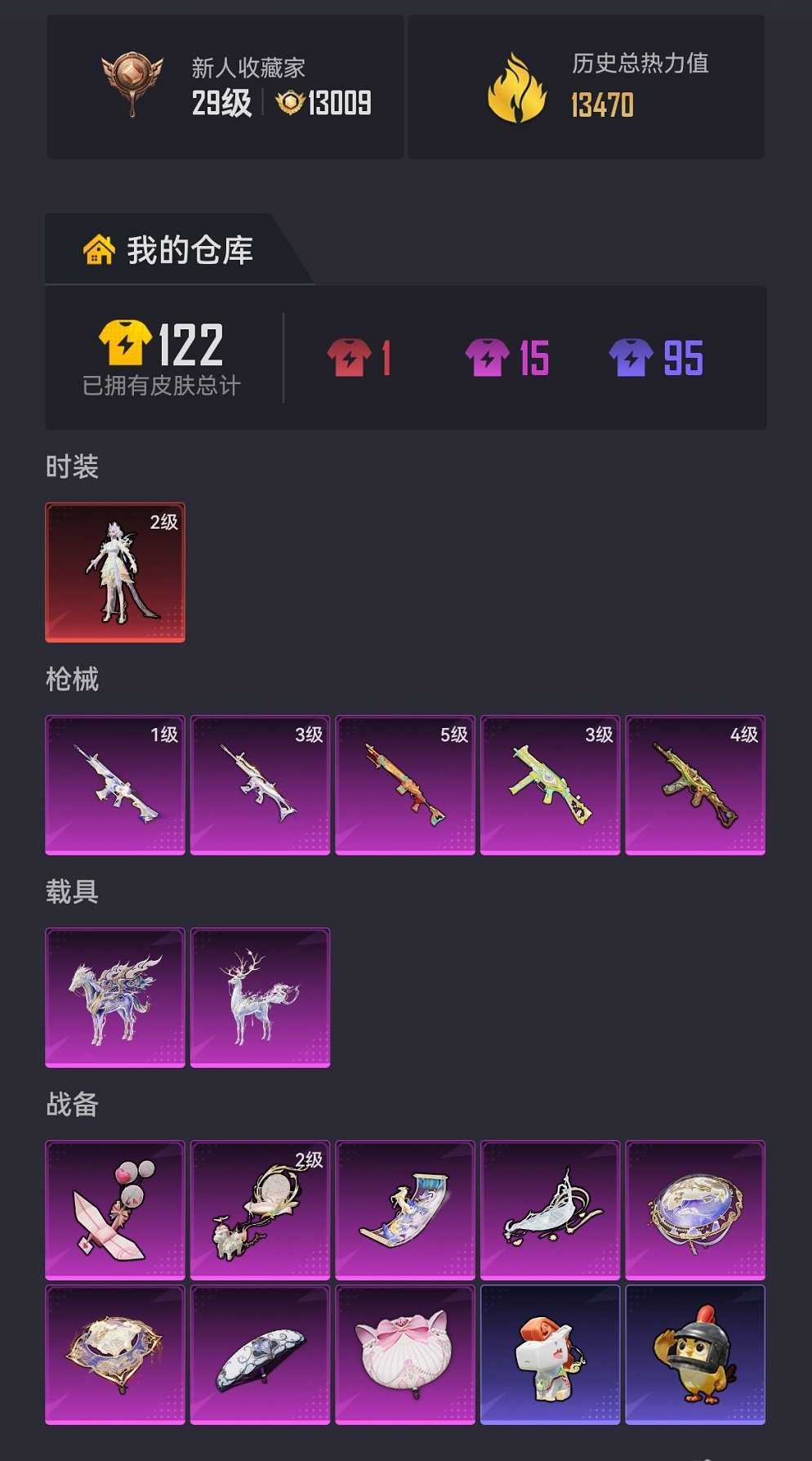Open the pink dagger with balloons item
812x1461 pixels.
(x=115, y=1209)
